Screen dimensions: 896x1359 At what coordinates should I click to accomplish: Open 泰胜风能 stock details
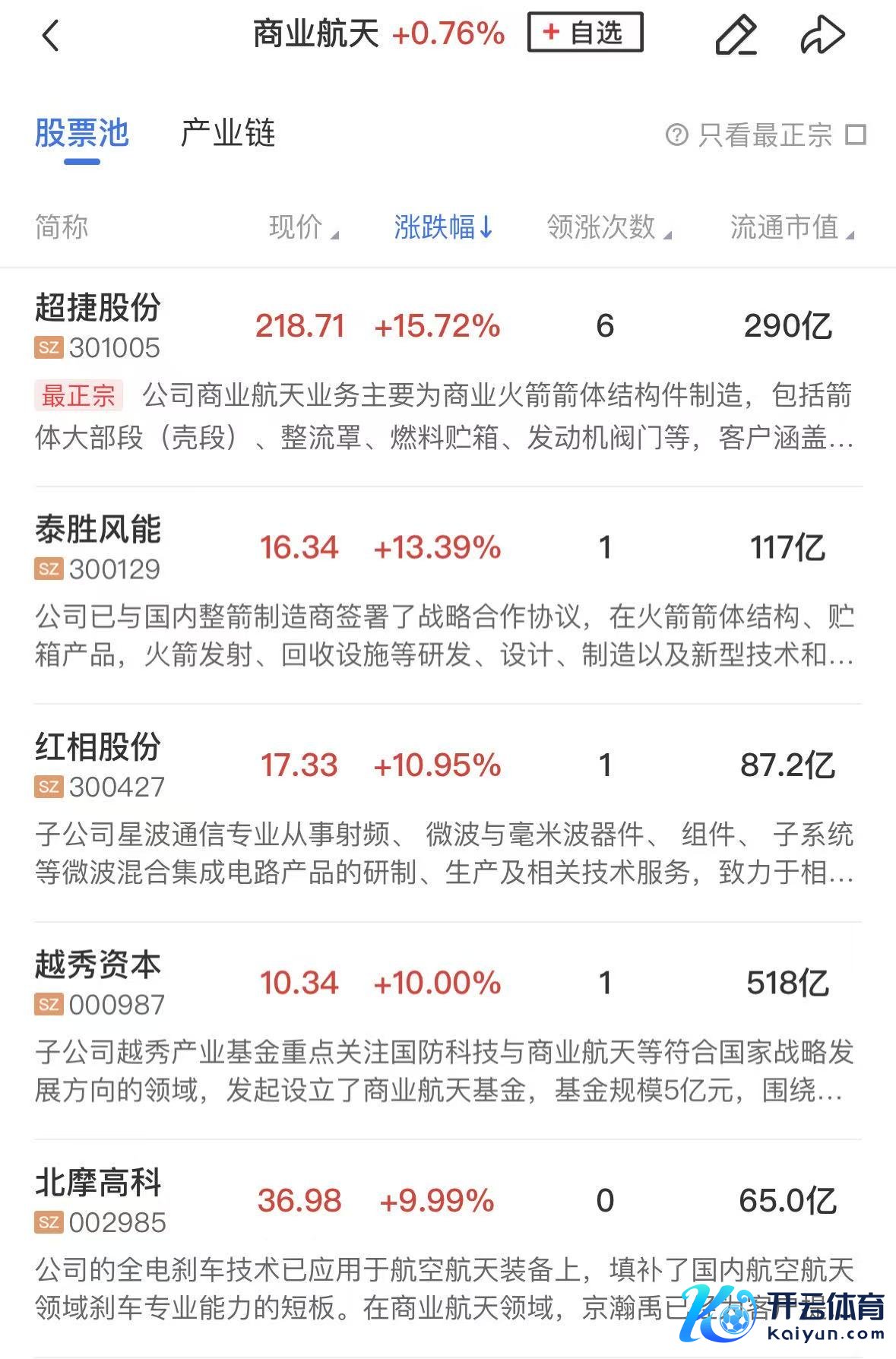(98, 530)
